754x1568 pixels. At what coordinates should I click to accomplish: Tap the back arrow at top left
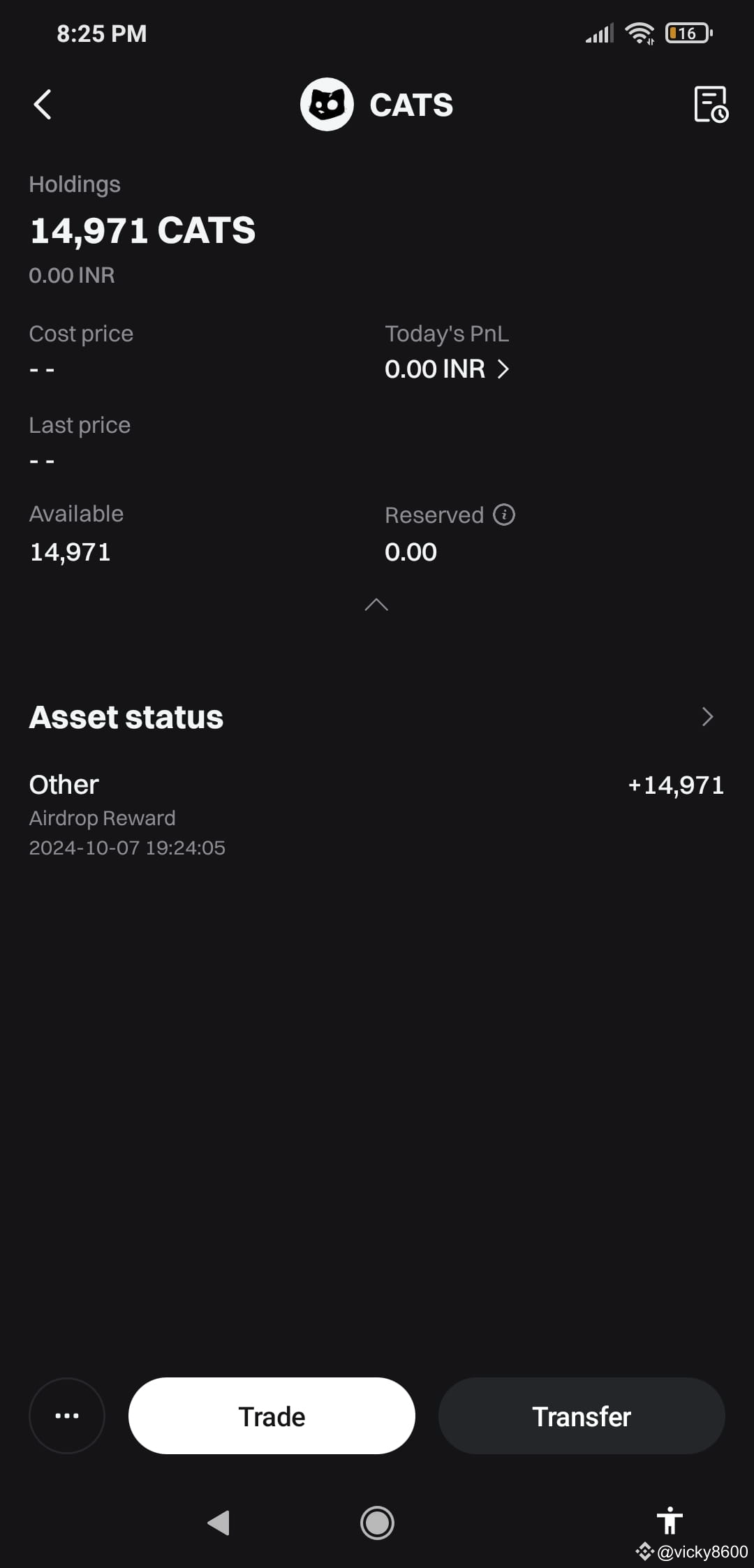coord(43,105)
